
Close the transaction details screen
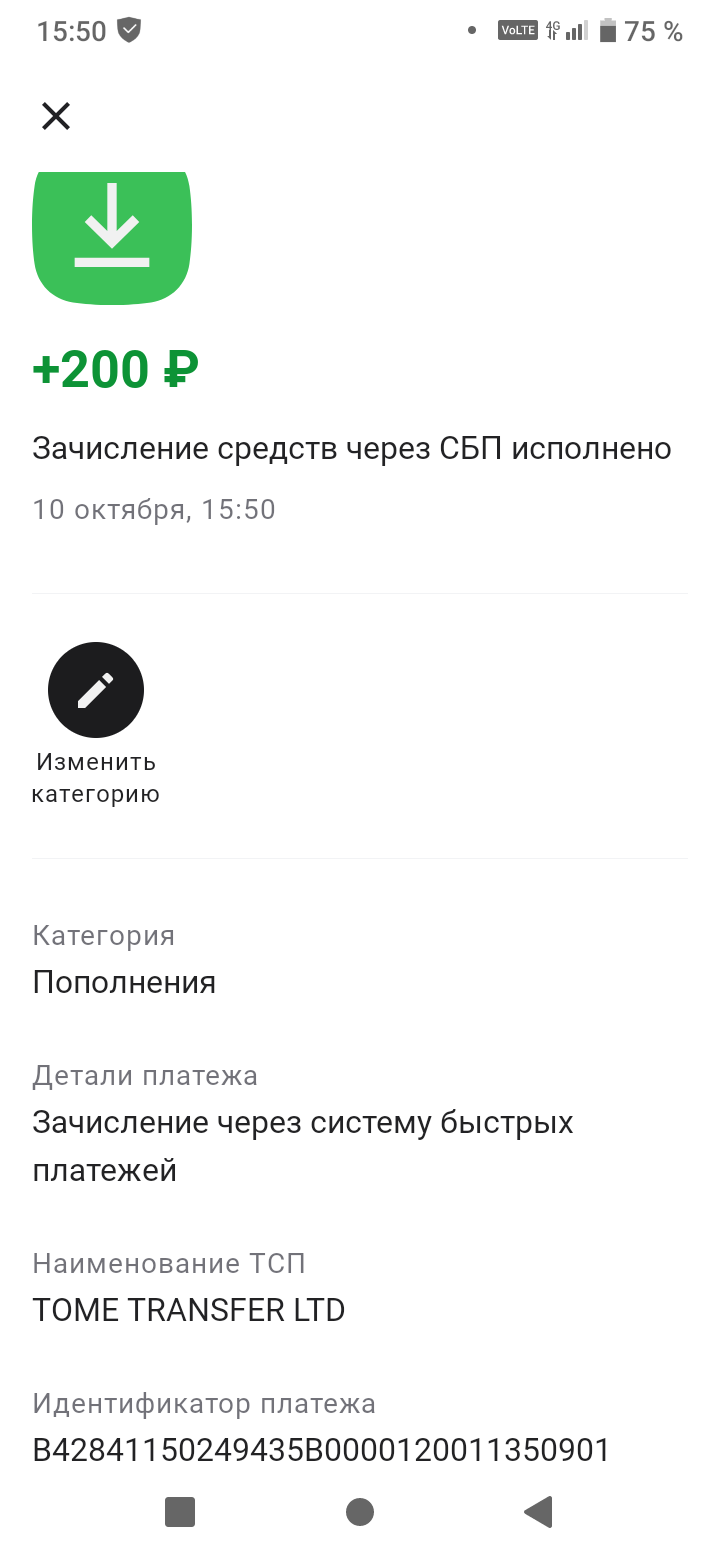pyautogui.click(x=56, y=117)
